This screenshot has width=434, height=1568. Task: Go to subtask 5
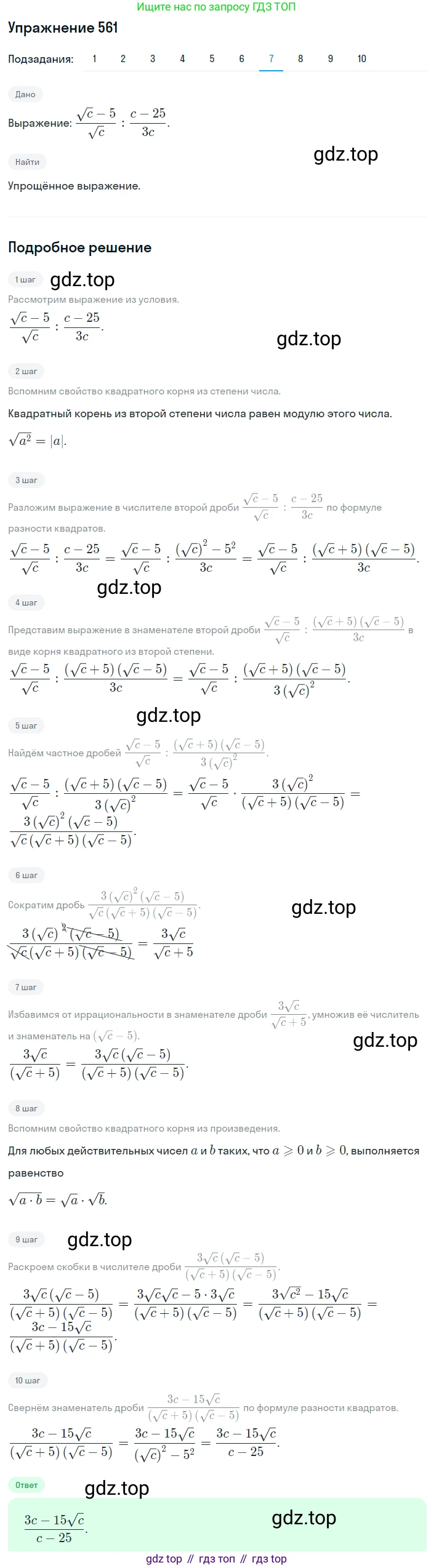(x=212, y=59)
